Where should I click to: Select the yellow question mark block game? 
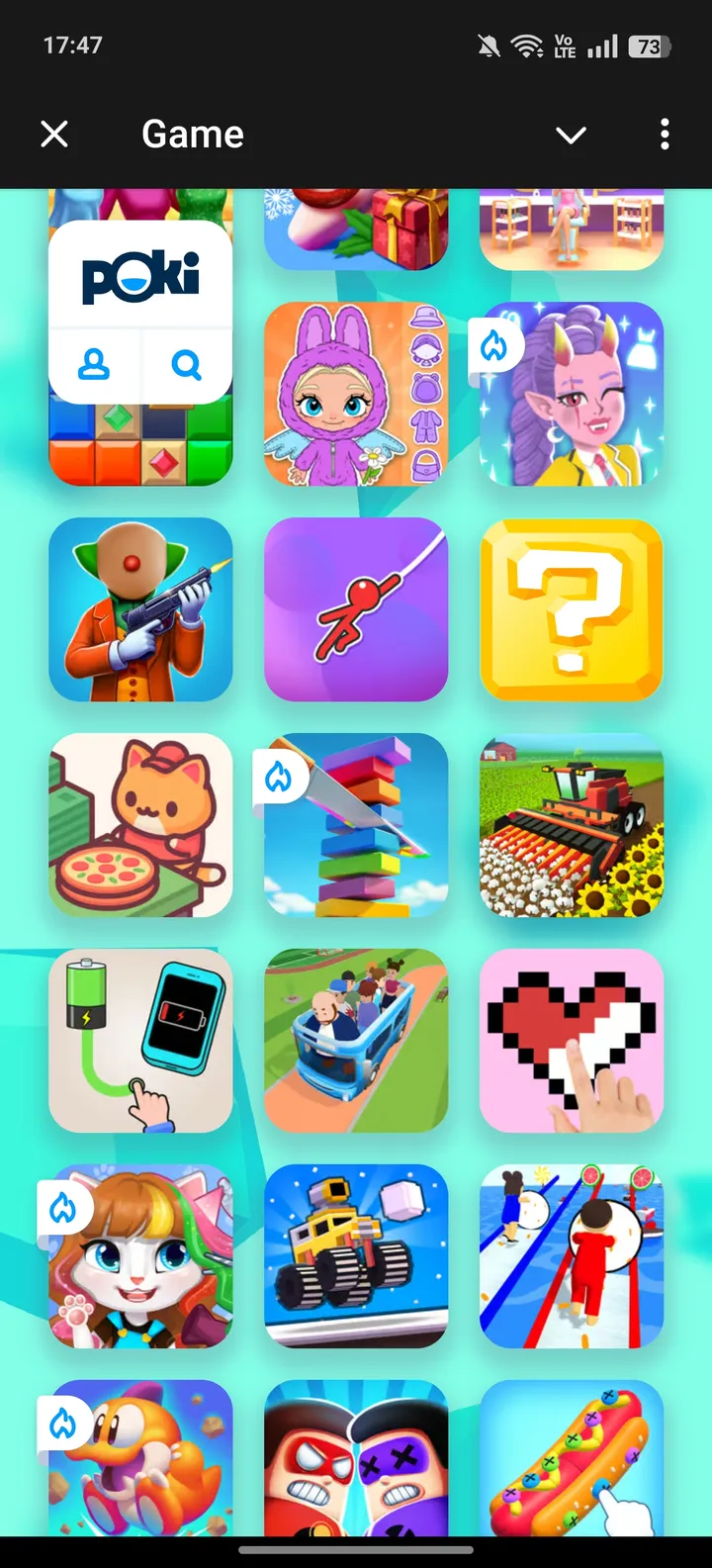572,609
